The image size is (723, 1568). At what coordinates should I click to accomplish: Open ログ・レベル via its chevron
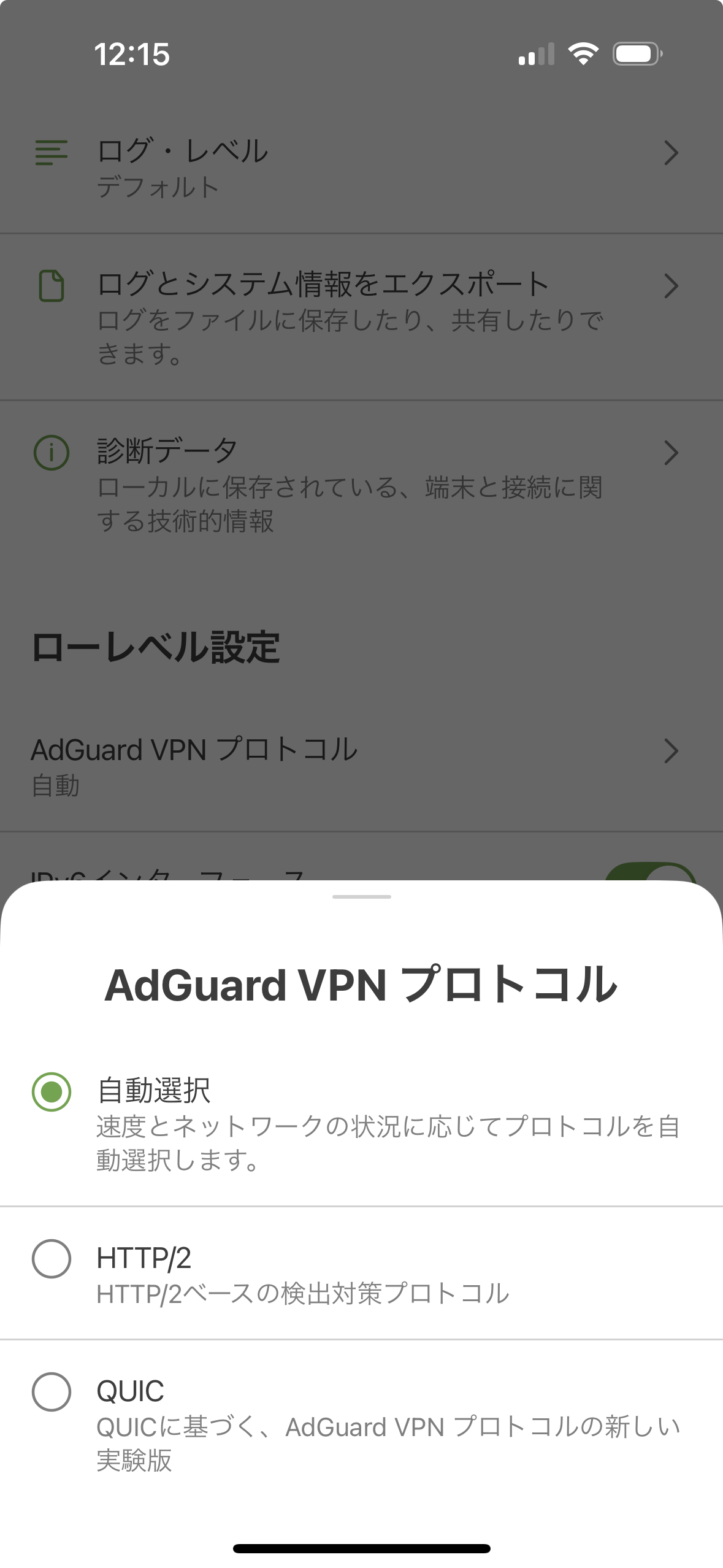click(x=672, y=153)
